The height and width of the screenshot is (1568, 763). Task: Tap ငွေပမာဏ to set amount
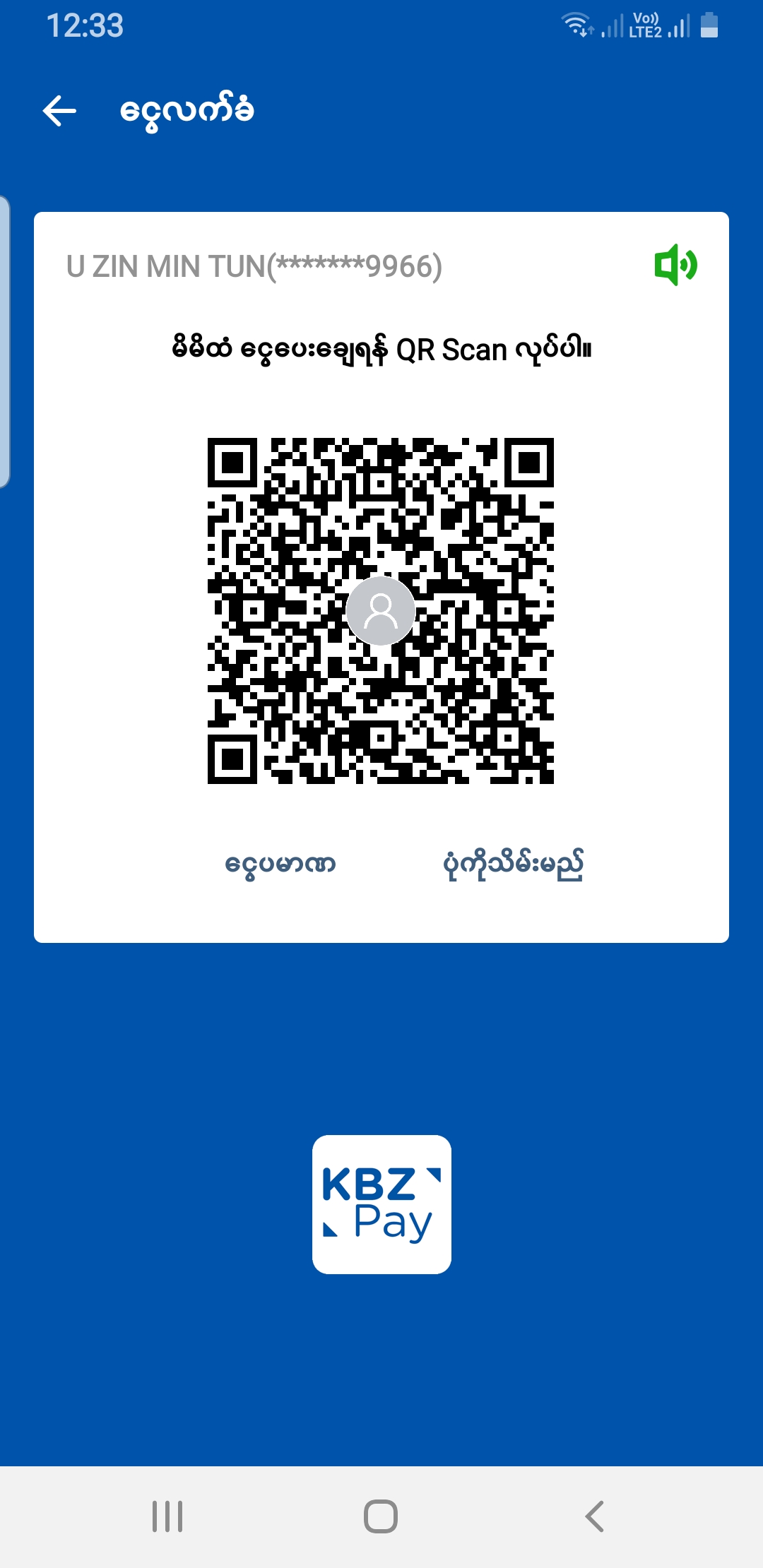click(x=280, y=865)
